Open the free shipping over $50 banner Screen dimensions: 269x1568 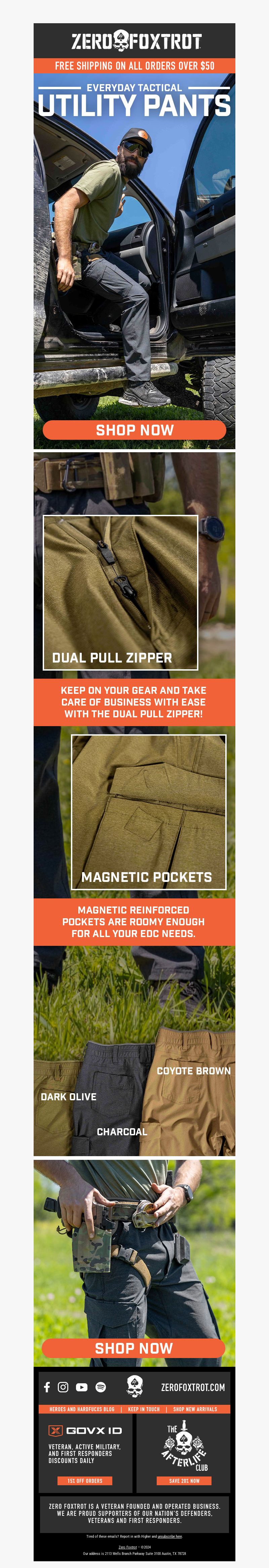134,66
